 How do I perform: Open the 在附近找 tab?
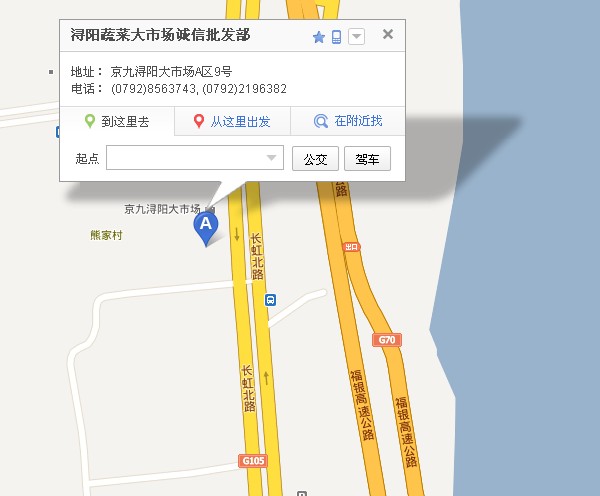point(348,122)
